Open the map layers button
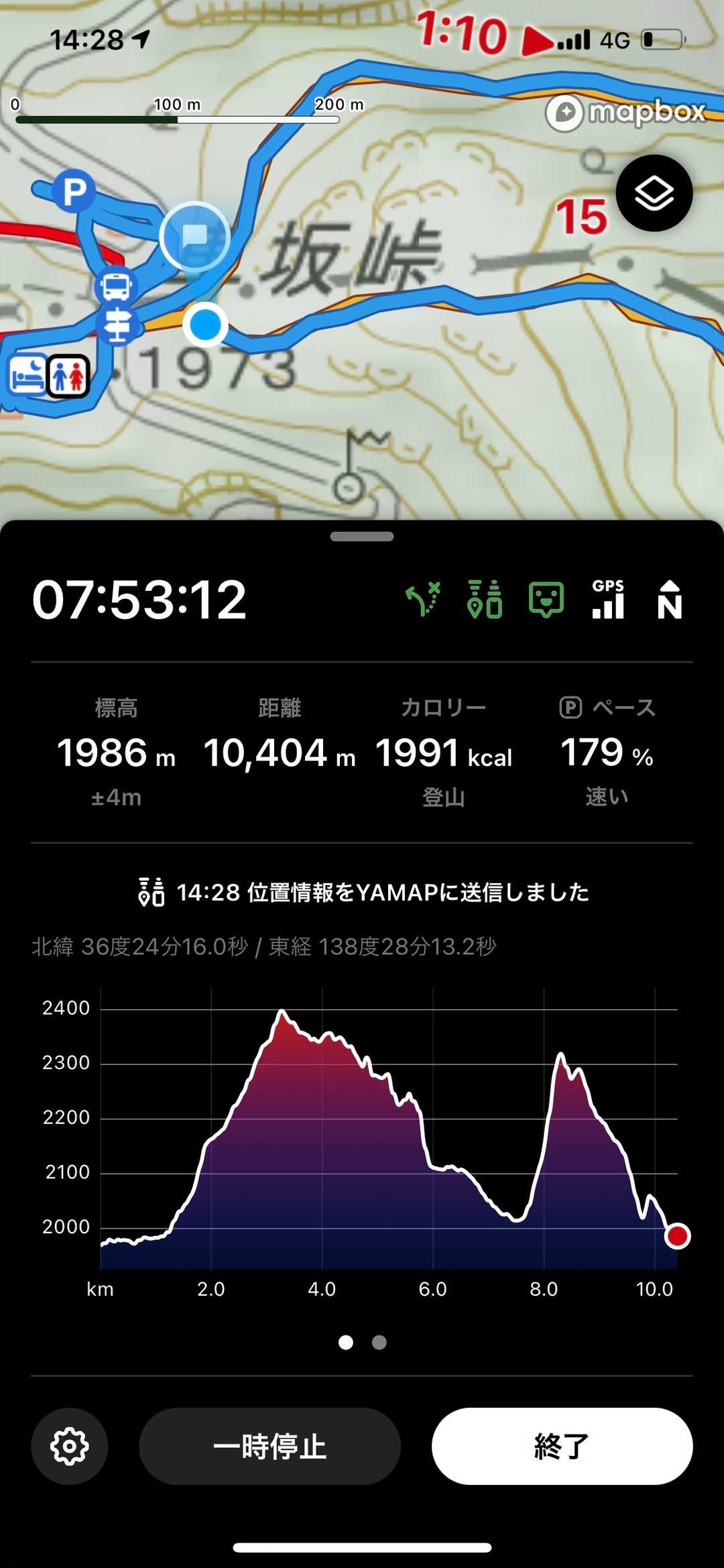The width and height of the screenshot is (724, 1568). point(654,193)
